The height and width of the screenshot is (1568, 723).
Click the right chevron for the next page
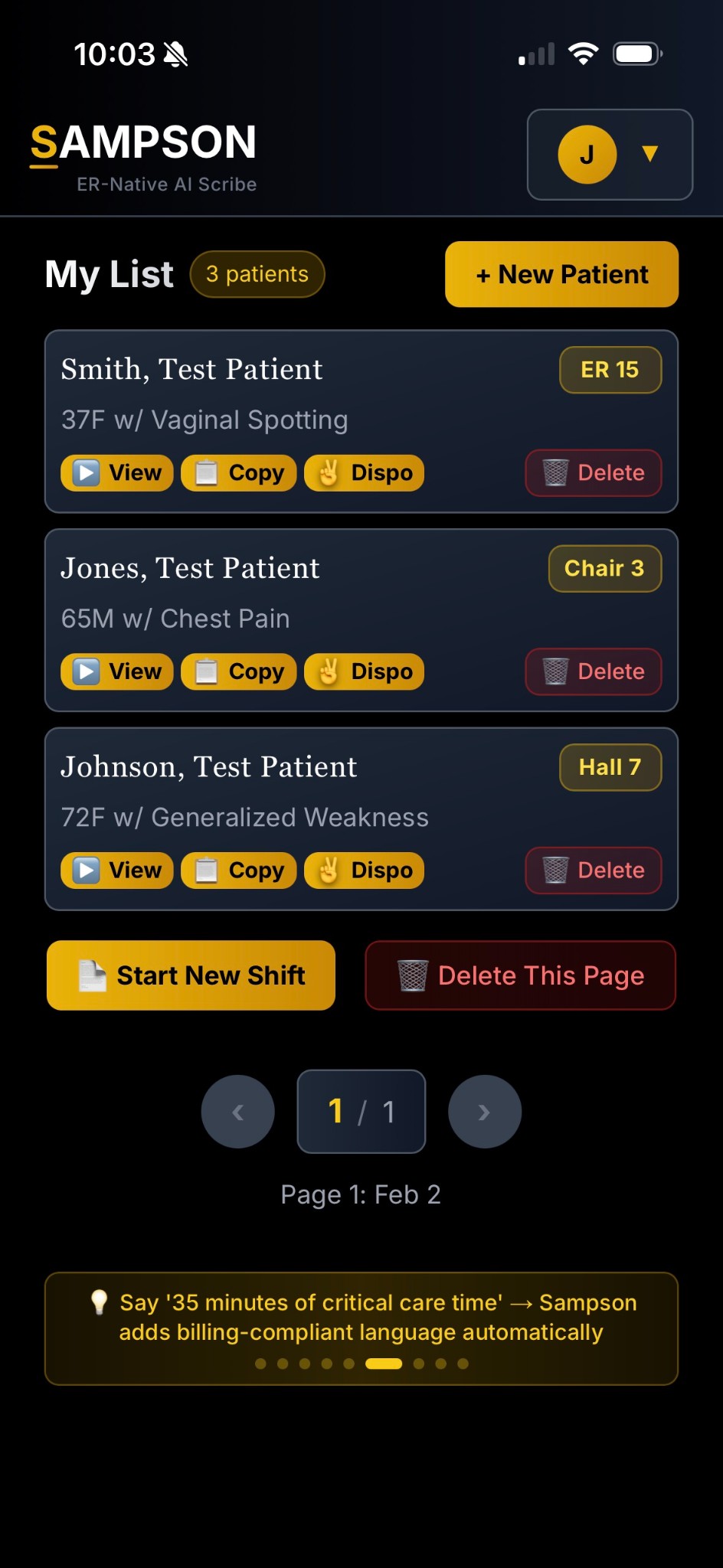[x=485, y=1111]
